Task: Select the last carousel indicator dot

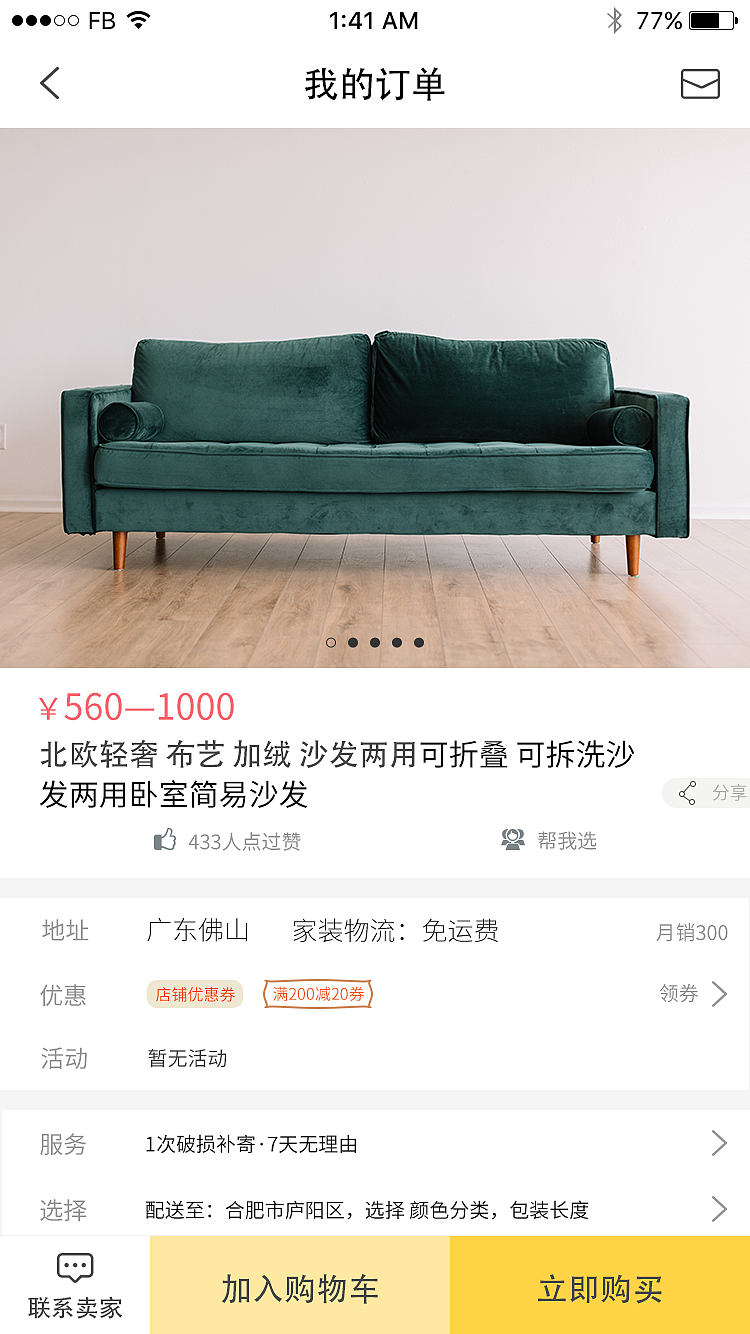Action: 419,643
